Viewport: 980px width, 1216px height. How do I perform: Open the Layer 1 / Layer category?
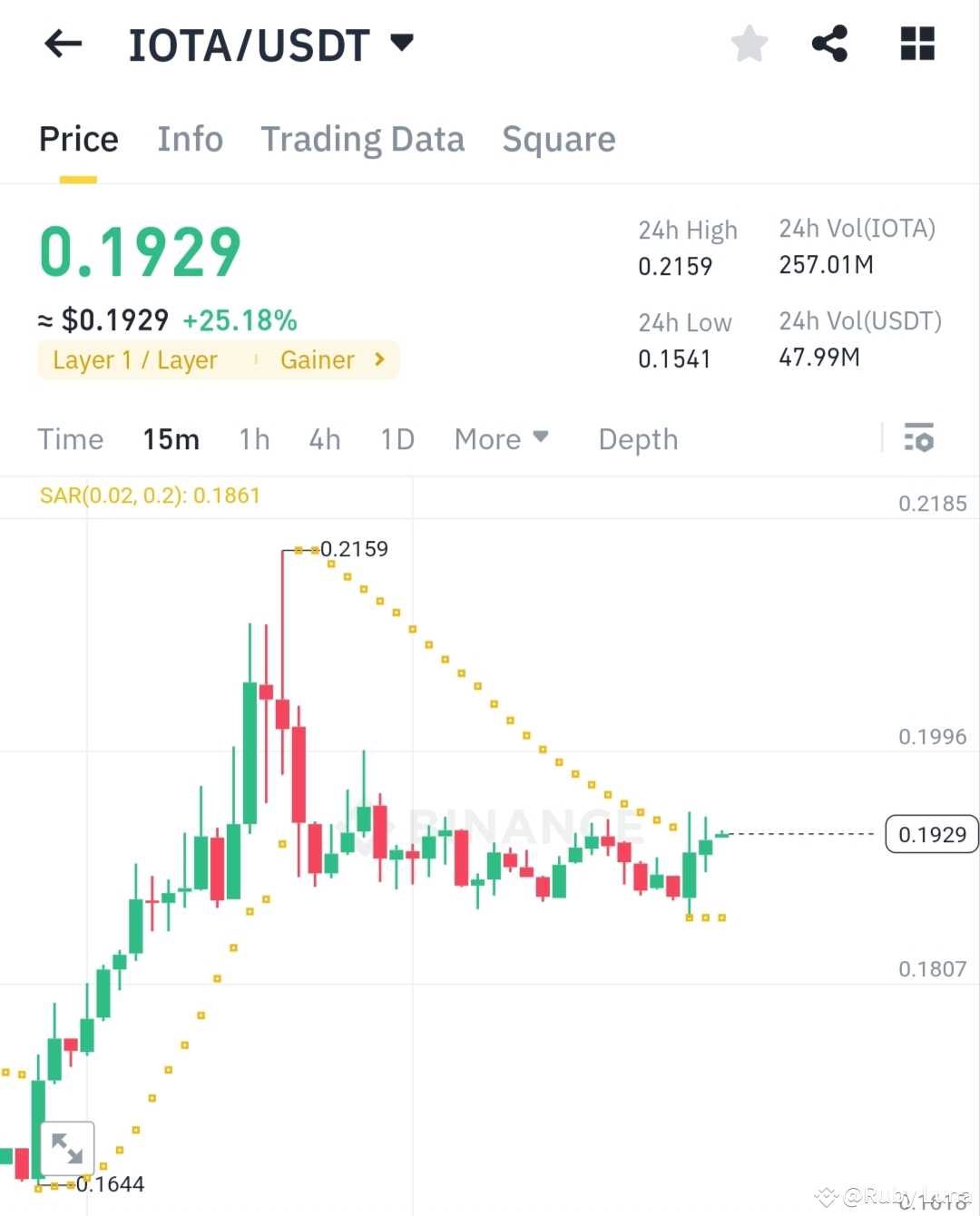point(134,359)
